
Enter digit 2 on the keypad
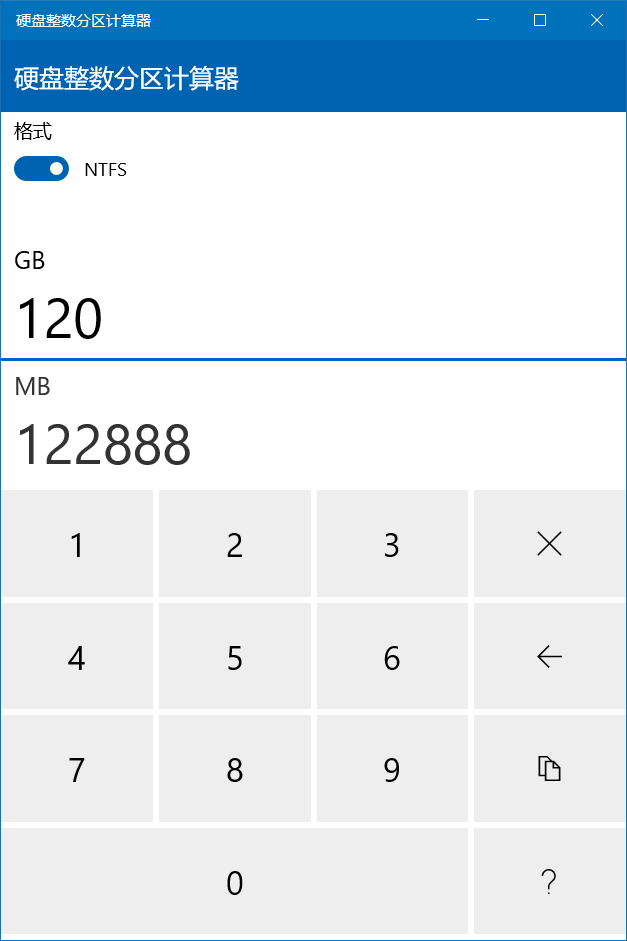tap(235, 544)
